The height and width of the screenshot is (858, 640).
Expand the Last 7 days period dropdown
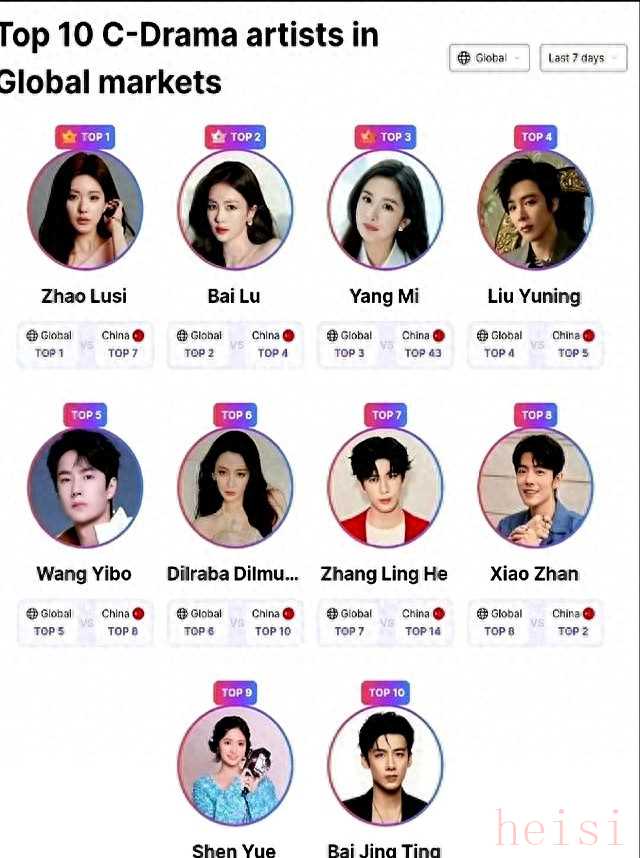(583, 58)
